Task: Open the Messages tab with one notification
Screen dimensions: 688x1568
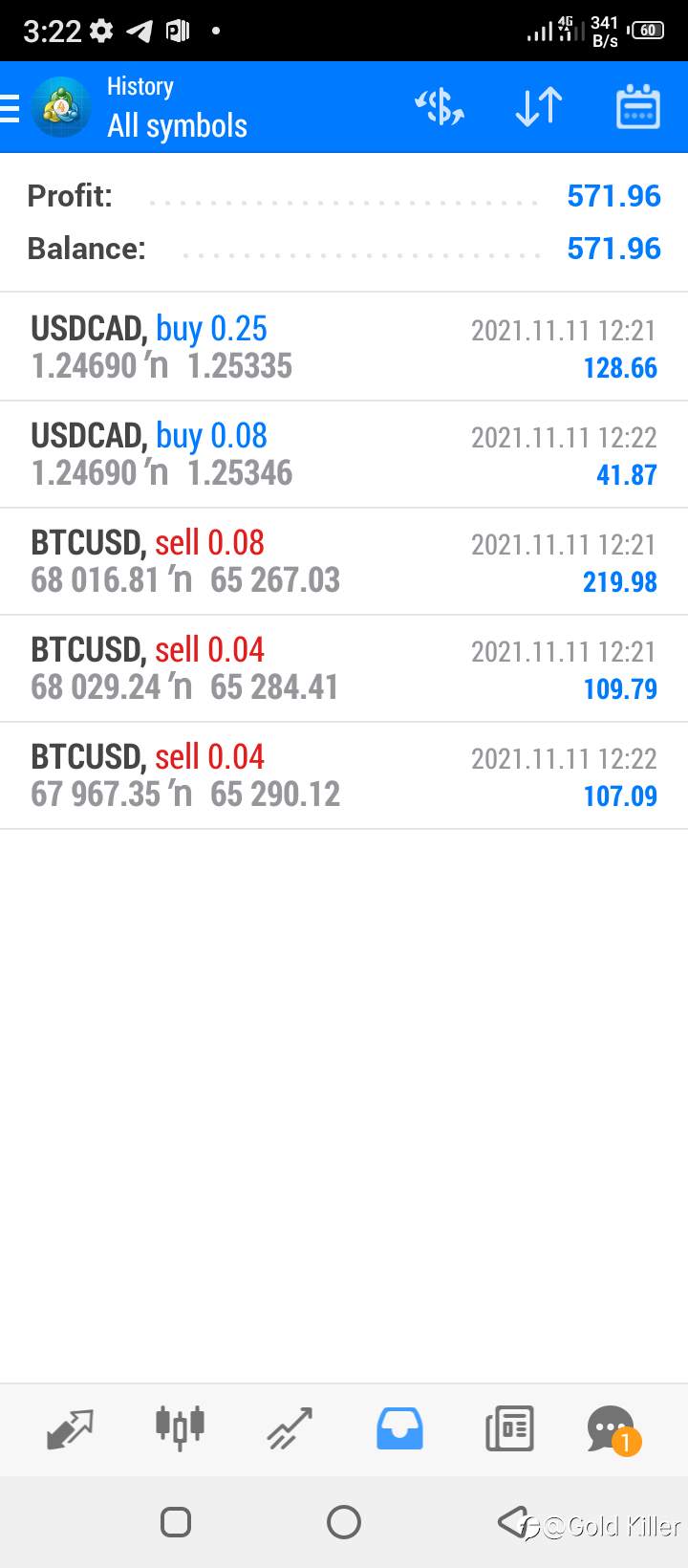Action: click(613, 1429)
